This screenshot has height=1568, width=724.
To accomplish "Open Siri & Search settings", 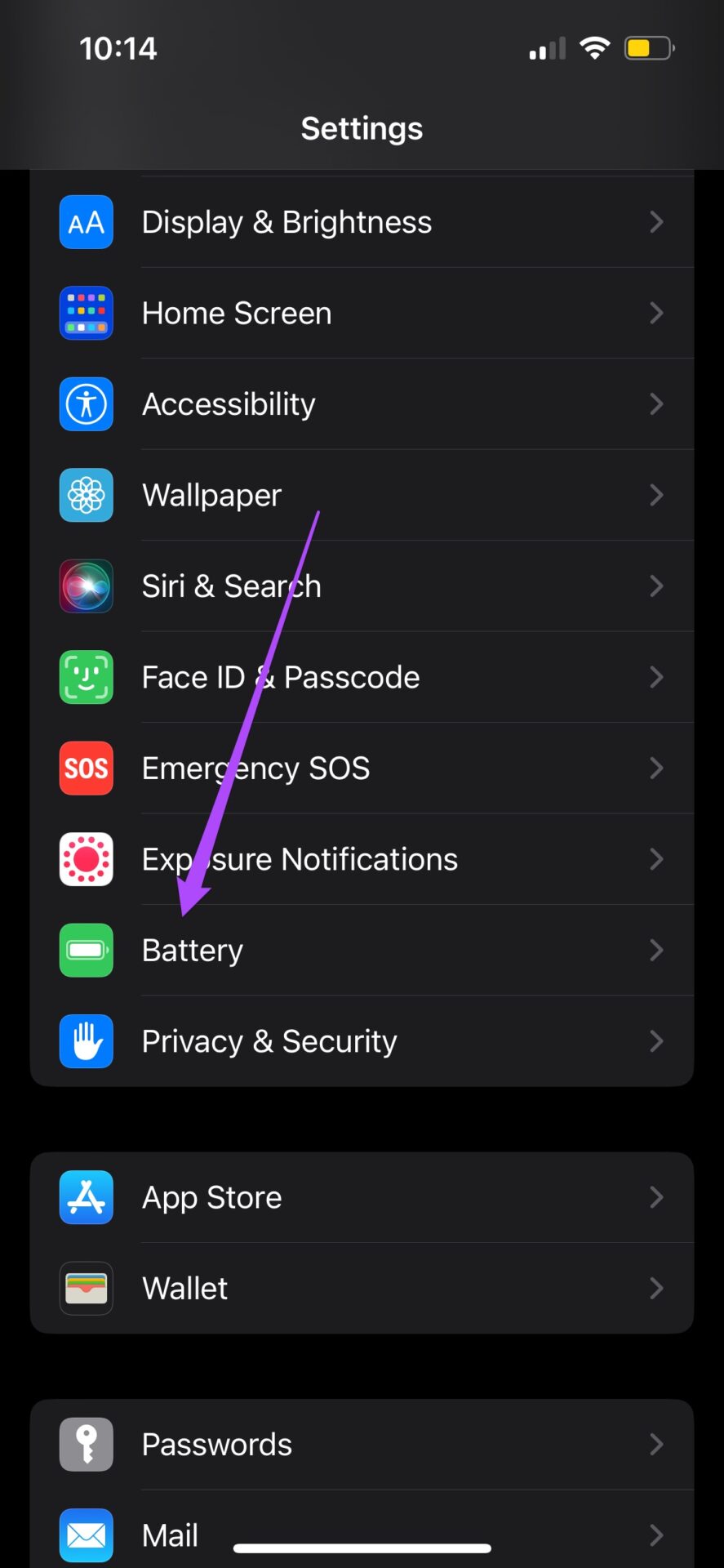I will coord(362,586).
